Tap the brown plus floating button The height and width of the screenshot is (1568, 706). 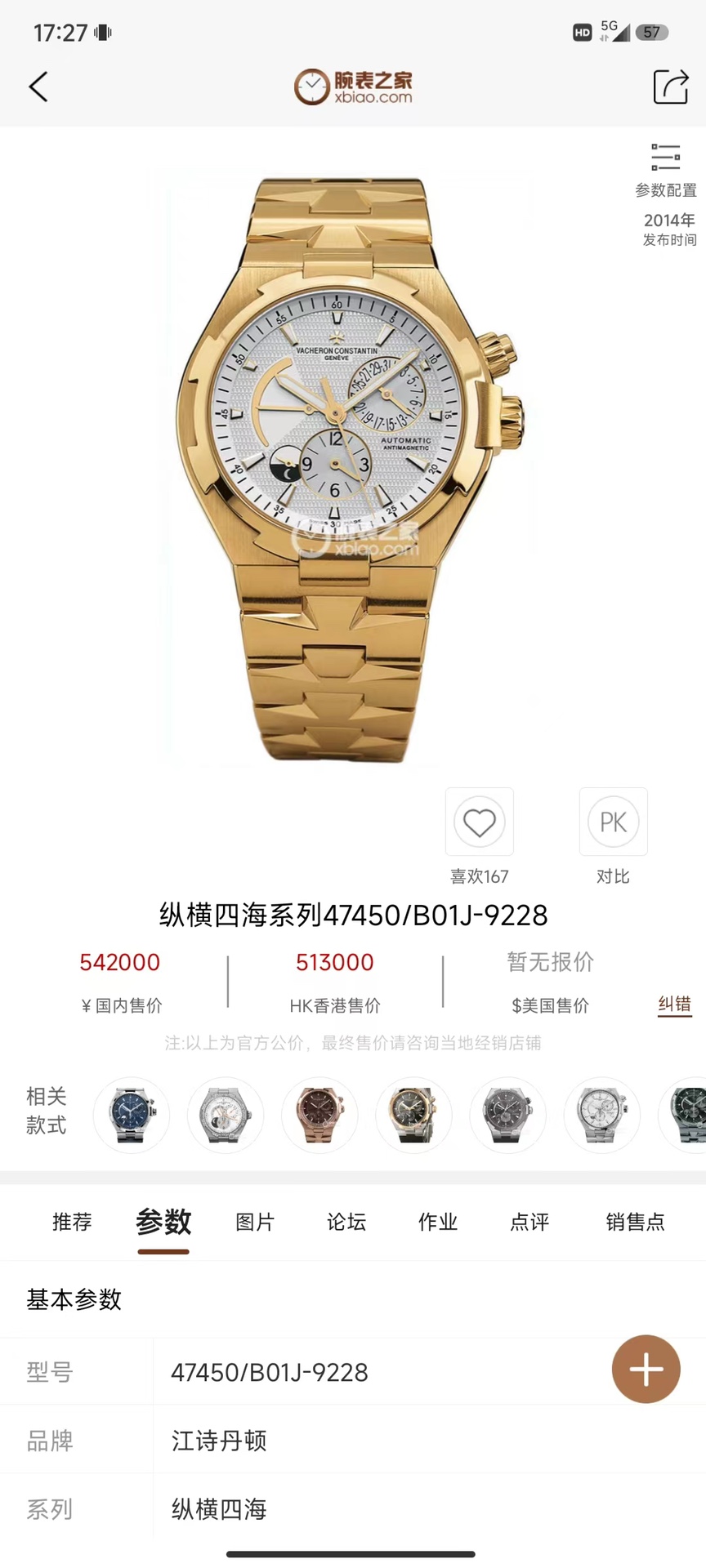tap(646, 1370)
